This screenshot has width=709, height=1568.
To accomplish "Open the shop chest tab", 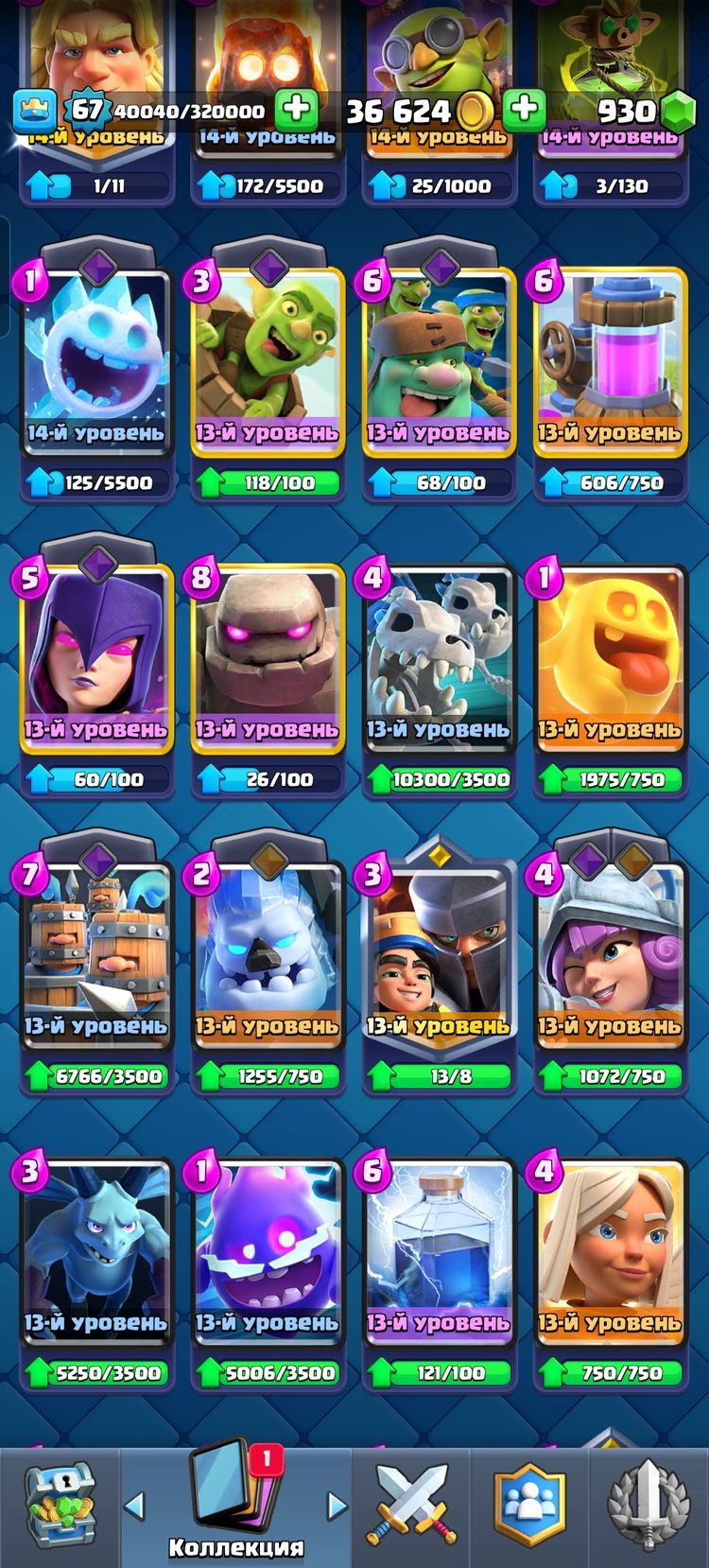I will 60,1506.
